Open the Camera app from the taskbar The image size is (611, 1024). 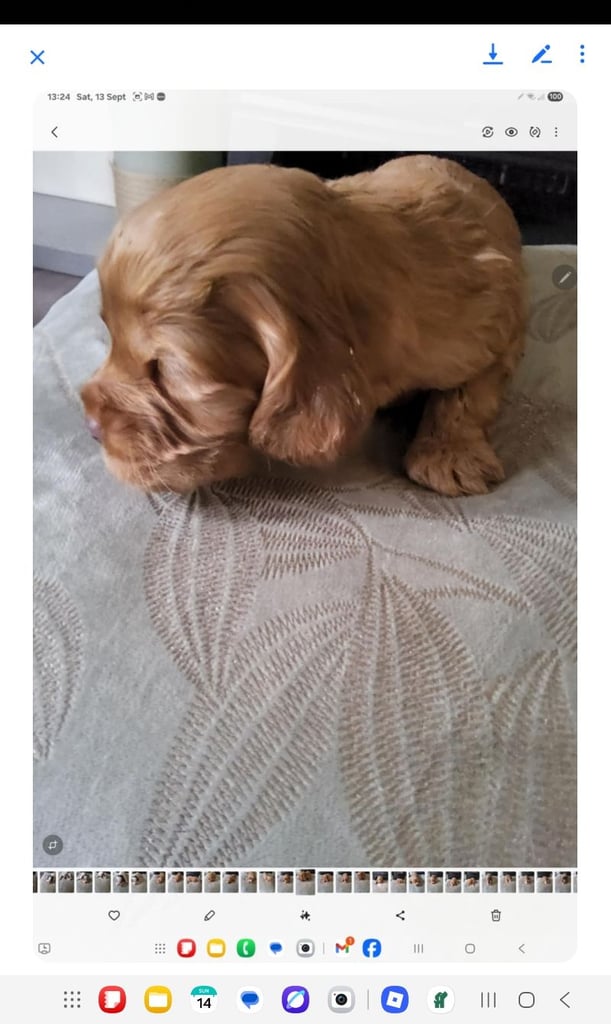point(341,999)
